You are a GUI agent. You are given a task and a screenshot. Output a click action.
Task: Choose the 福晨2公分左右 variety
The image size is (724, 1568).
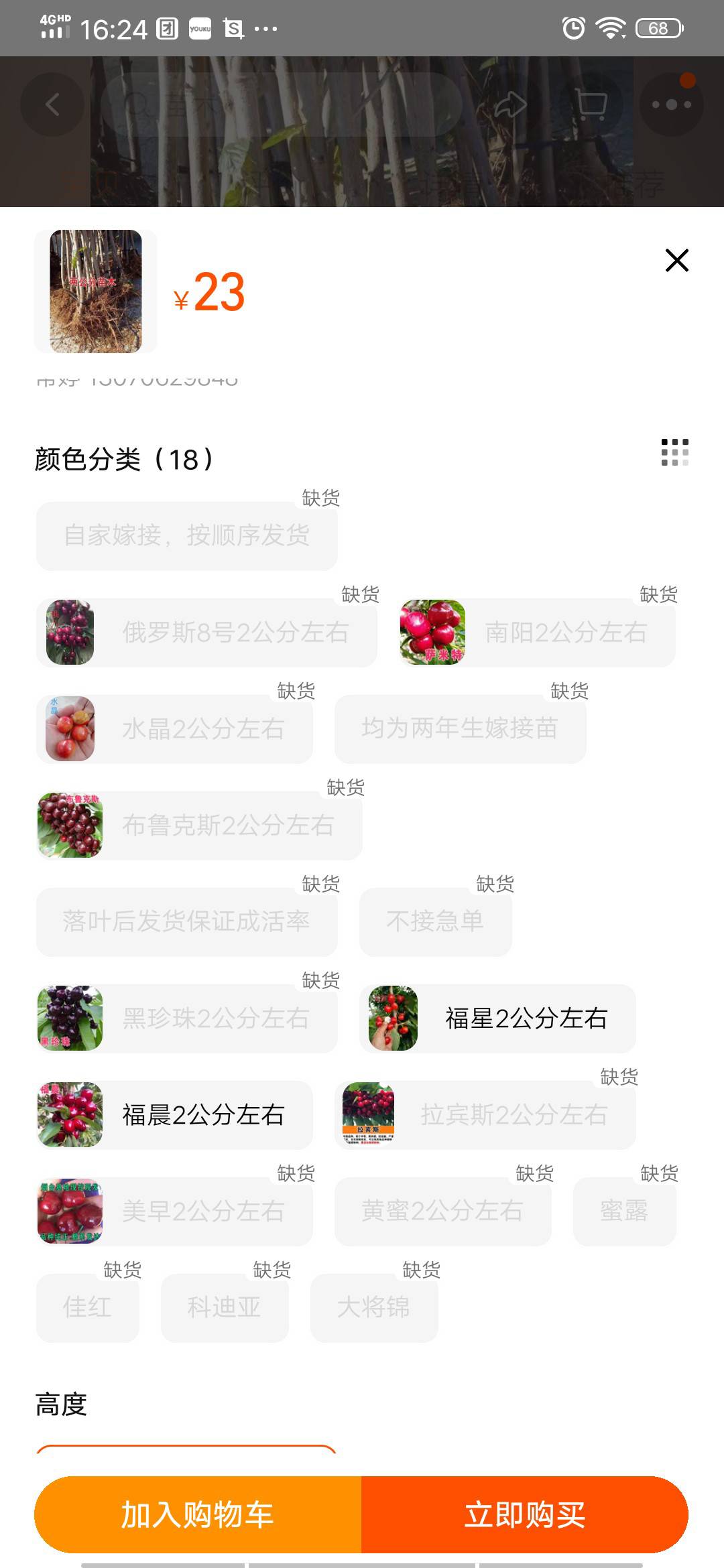(x=174, y=1114)
